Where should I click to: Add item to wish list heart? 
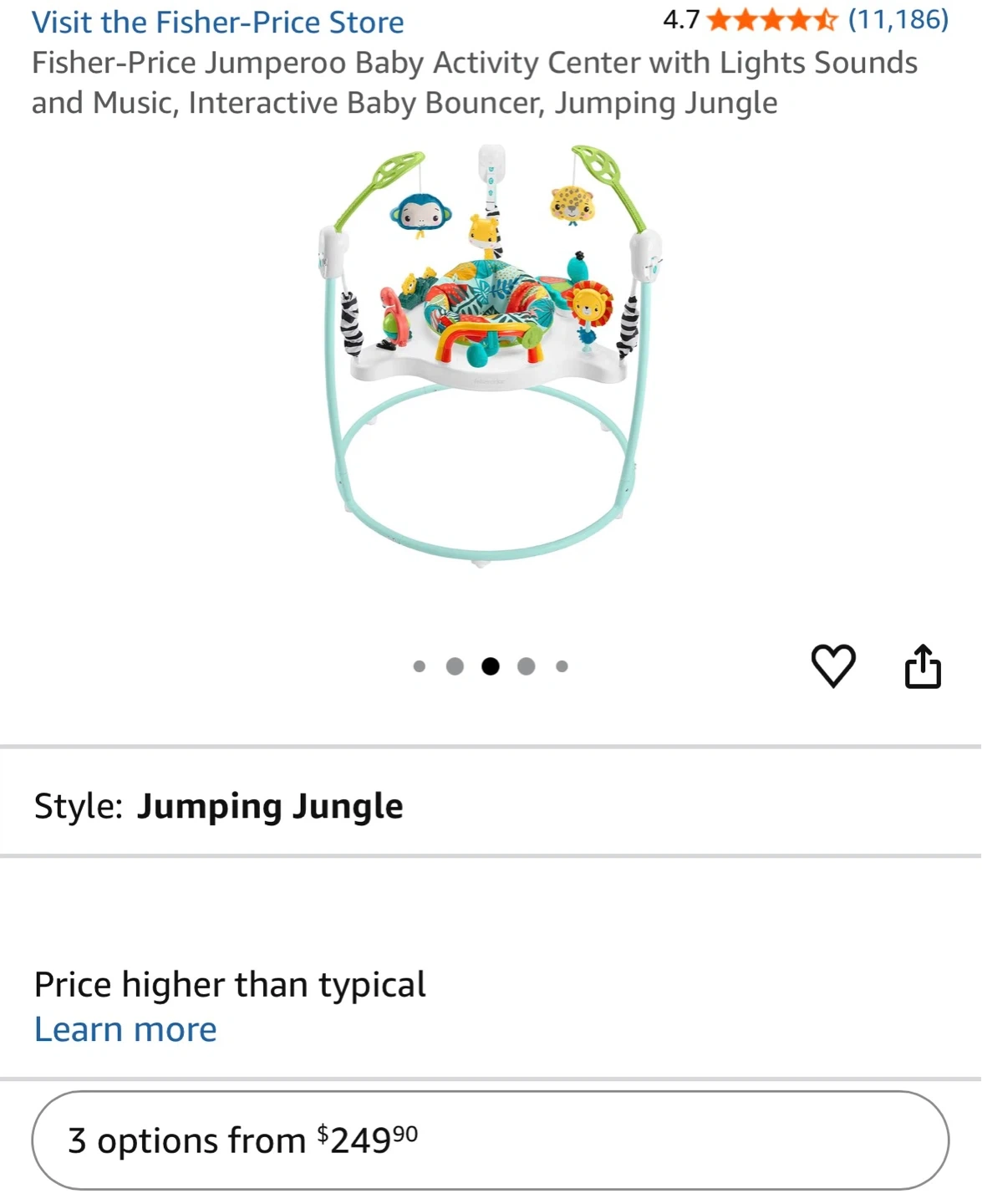coord(833,666)
